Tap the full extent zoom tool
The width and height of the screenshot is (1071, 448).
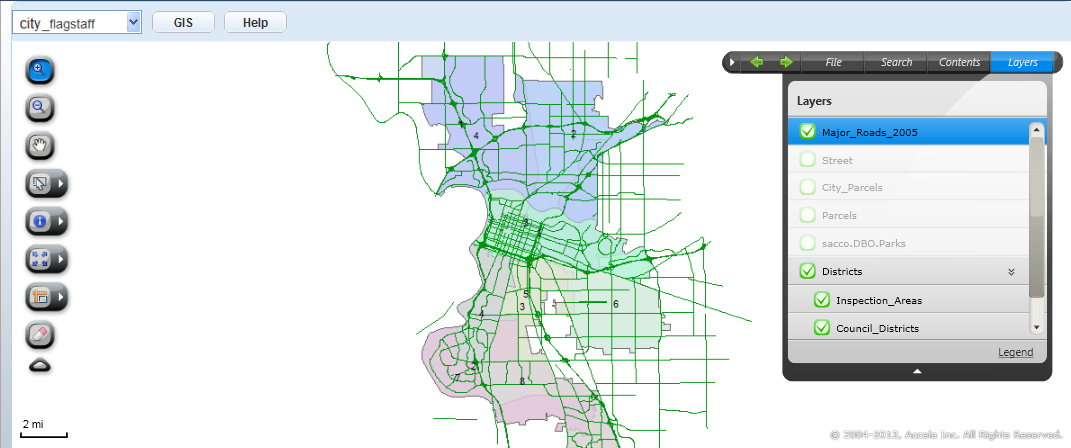point(41,259)
